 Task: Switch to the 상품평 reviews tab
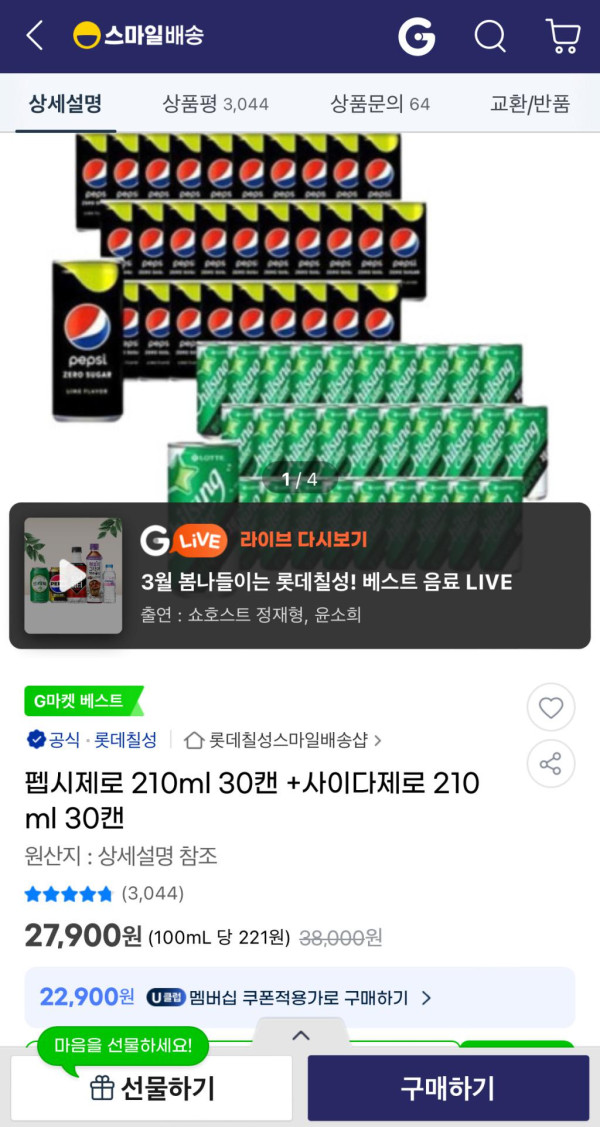215,103
